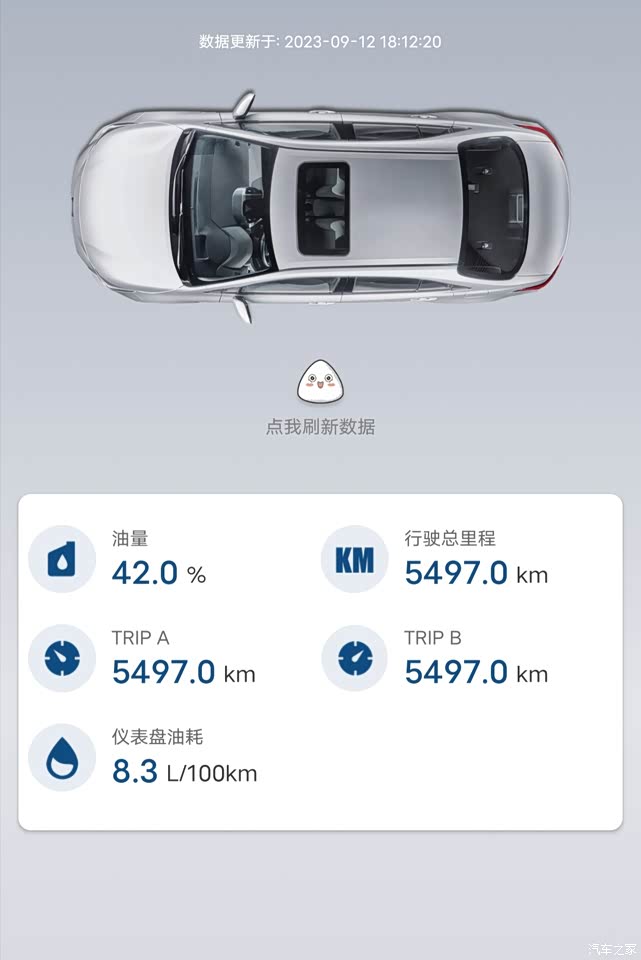641x960 pixels.
Task: Tap the rice-ball mascot to refresh vehicle data
Action: [x=320, y=382]
